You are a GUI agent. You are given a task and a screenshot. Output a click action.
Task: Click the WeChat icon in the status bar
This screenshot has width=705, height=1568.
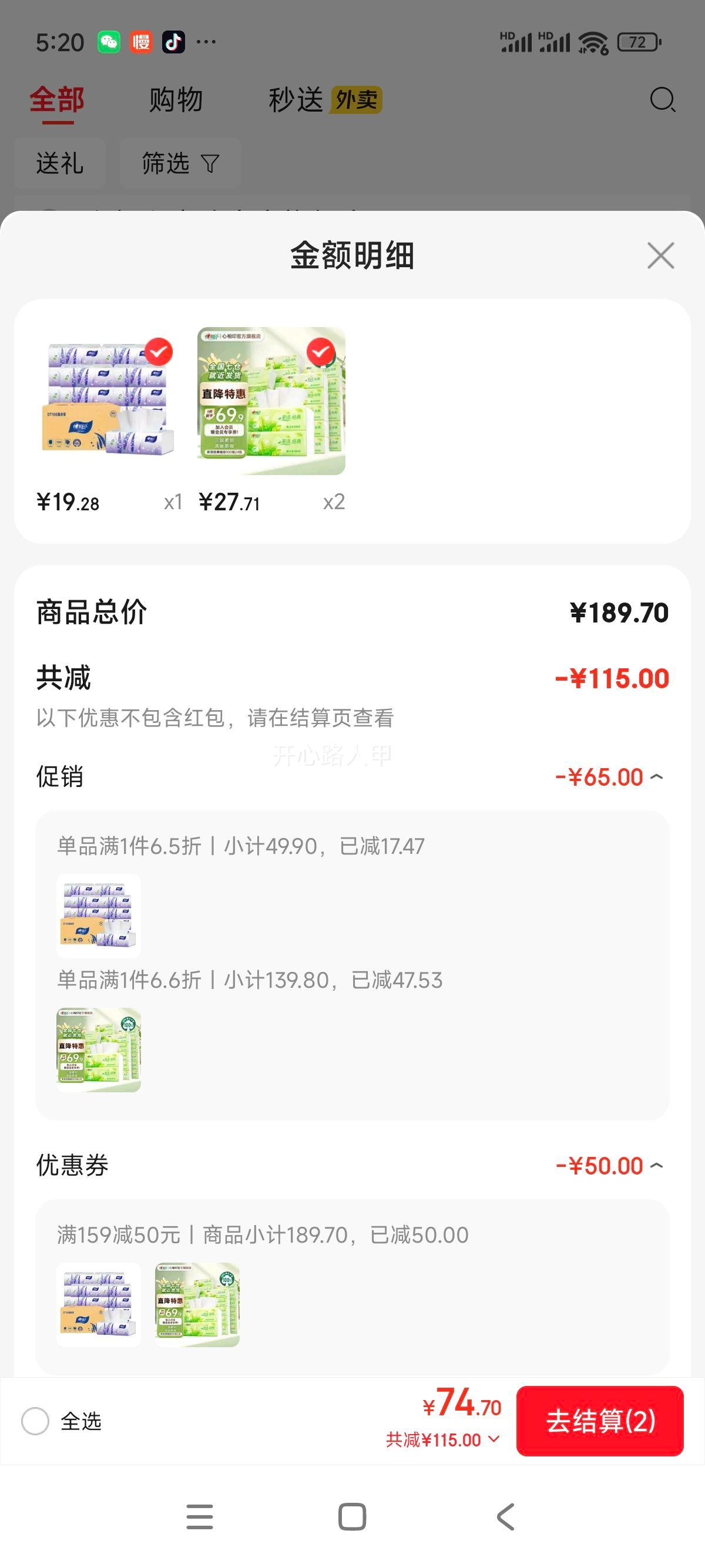click(x=107, y=41)
